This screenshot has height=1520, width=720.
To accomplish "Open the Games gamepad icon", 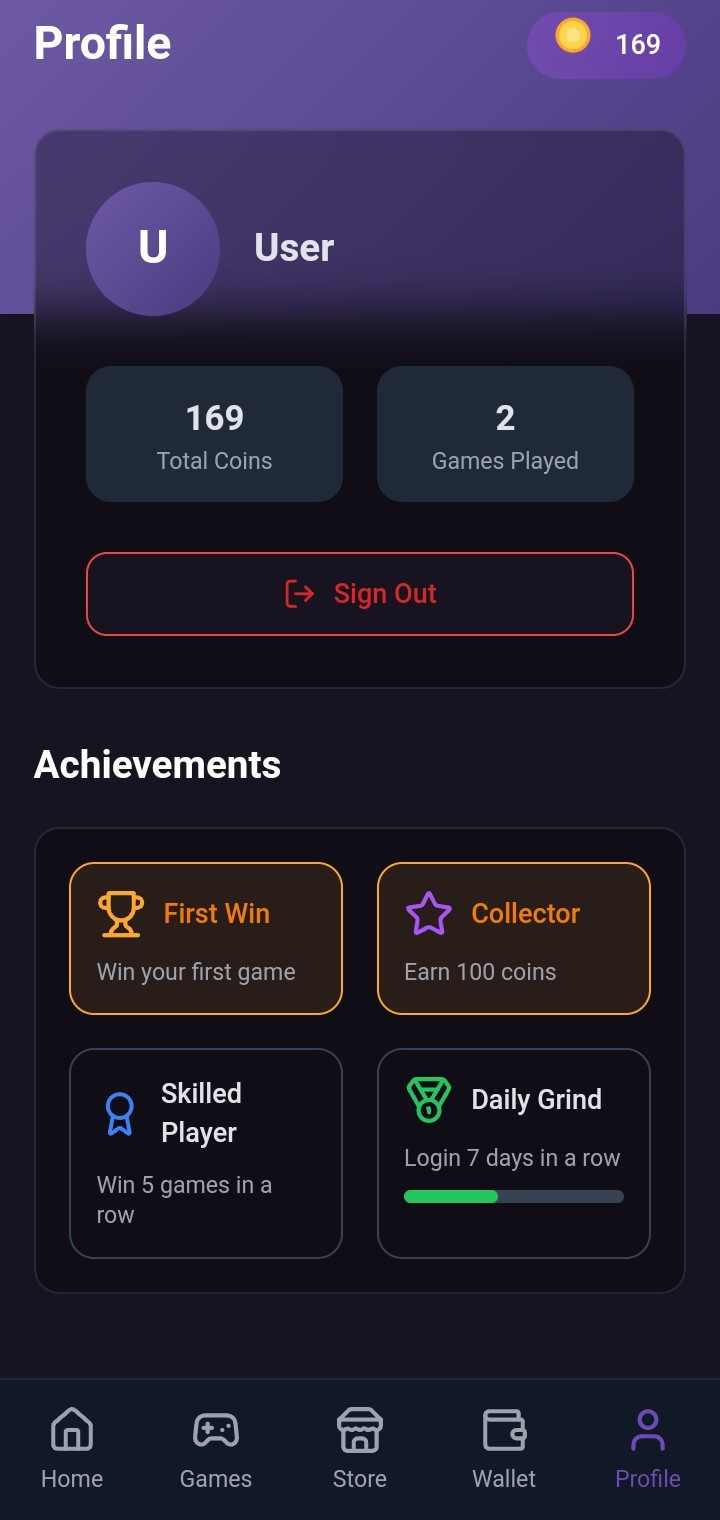I will 215,1430.
